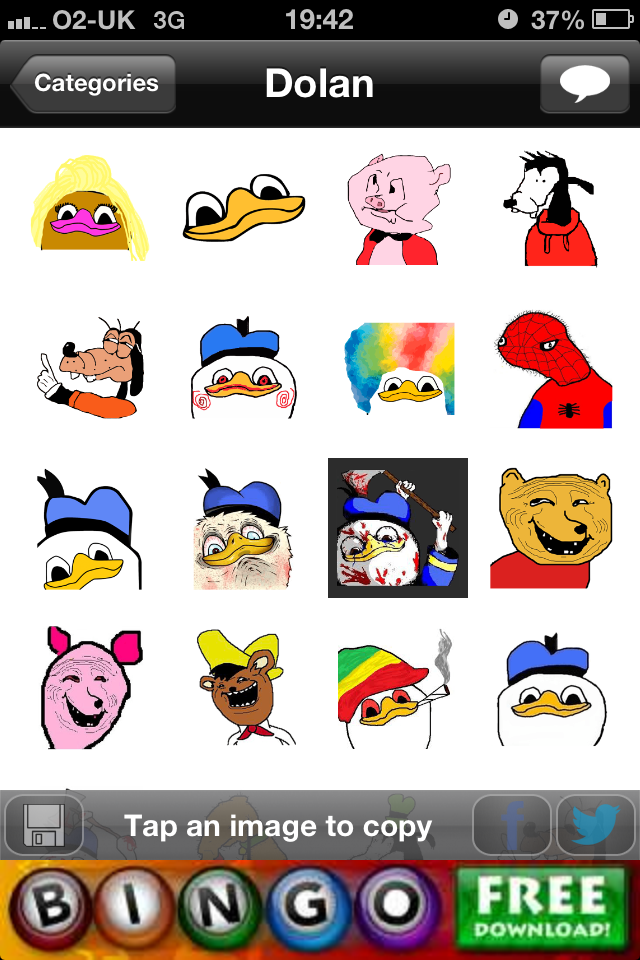The image size is (640, 960).
Task: Select the rainbow clown wig duck
Action: point(399,368)
